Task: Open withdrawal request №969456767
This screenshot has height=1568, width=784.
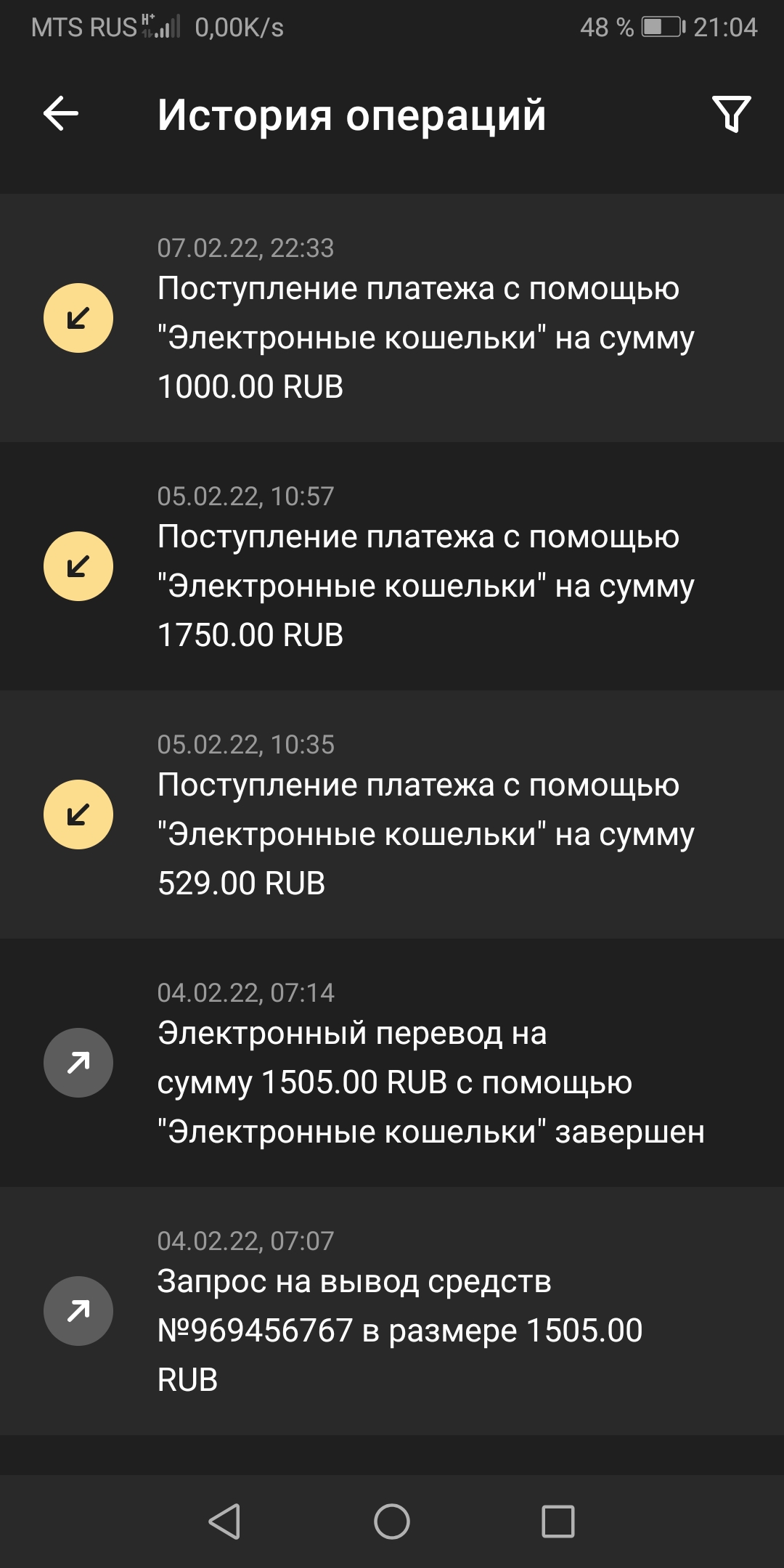Action: click(392, 1311)
